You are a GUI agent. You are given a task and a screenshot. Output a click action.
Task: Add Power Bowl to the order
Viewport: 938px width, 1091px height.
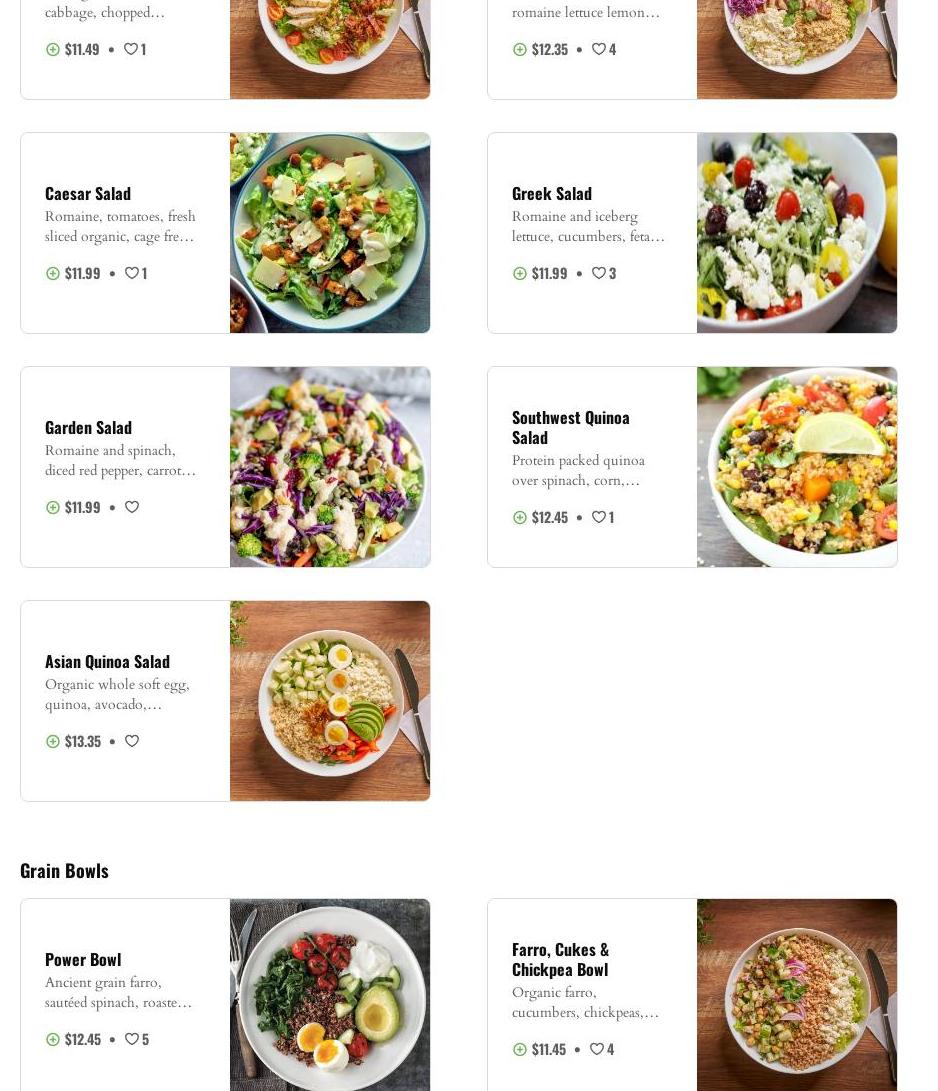(x=53, y=1039)
